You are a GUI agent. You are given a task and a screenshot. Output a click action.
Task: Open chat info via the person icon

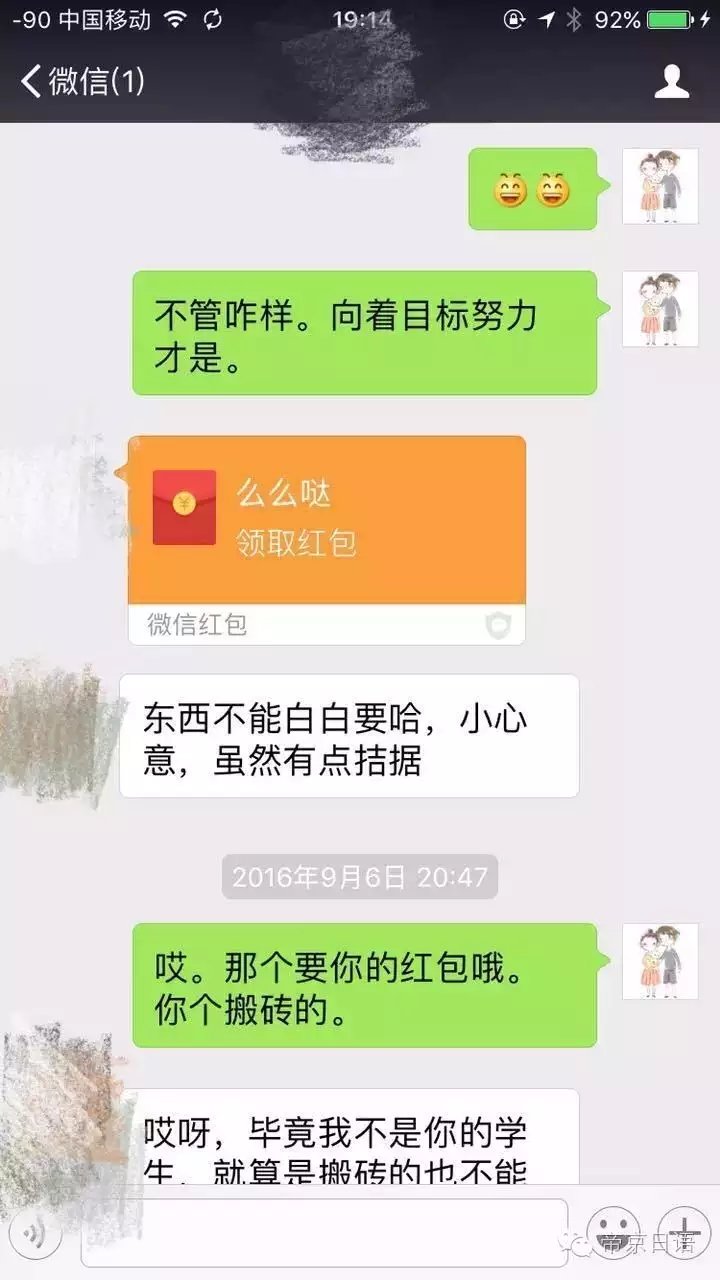pos(672,81)
